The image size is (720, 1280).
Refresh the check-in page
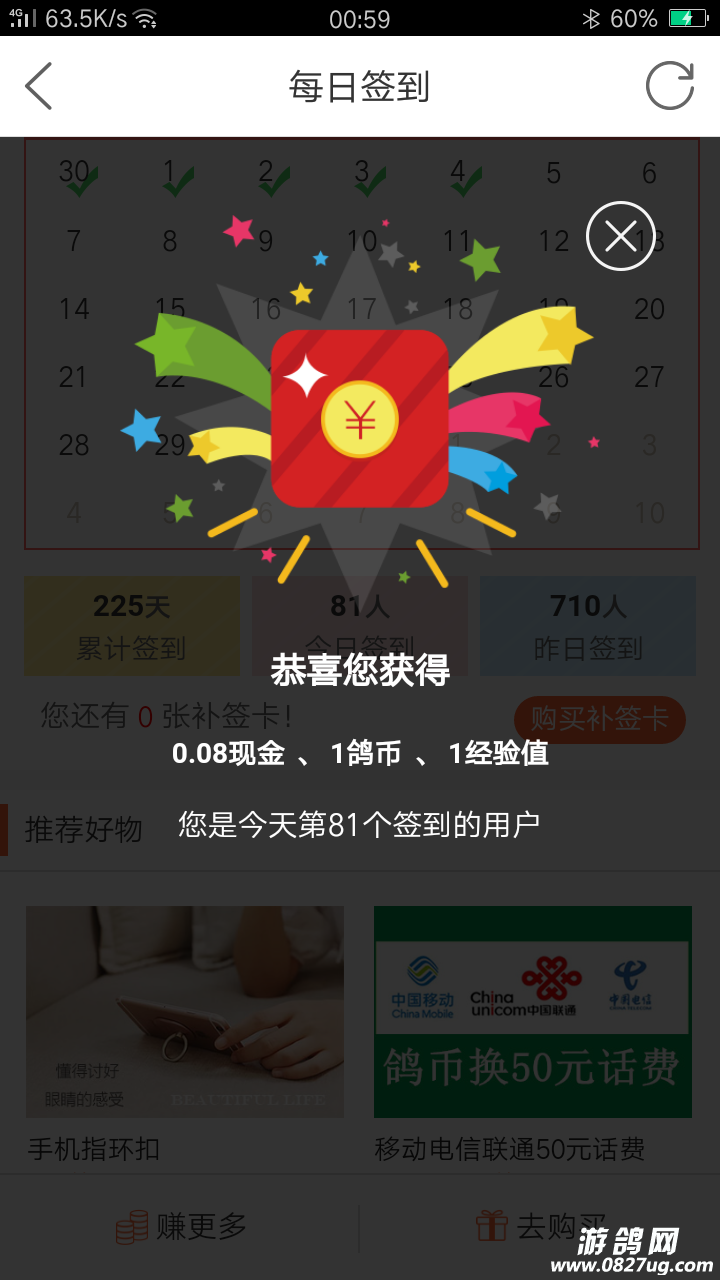point(669,86)
